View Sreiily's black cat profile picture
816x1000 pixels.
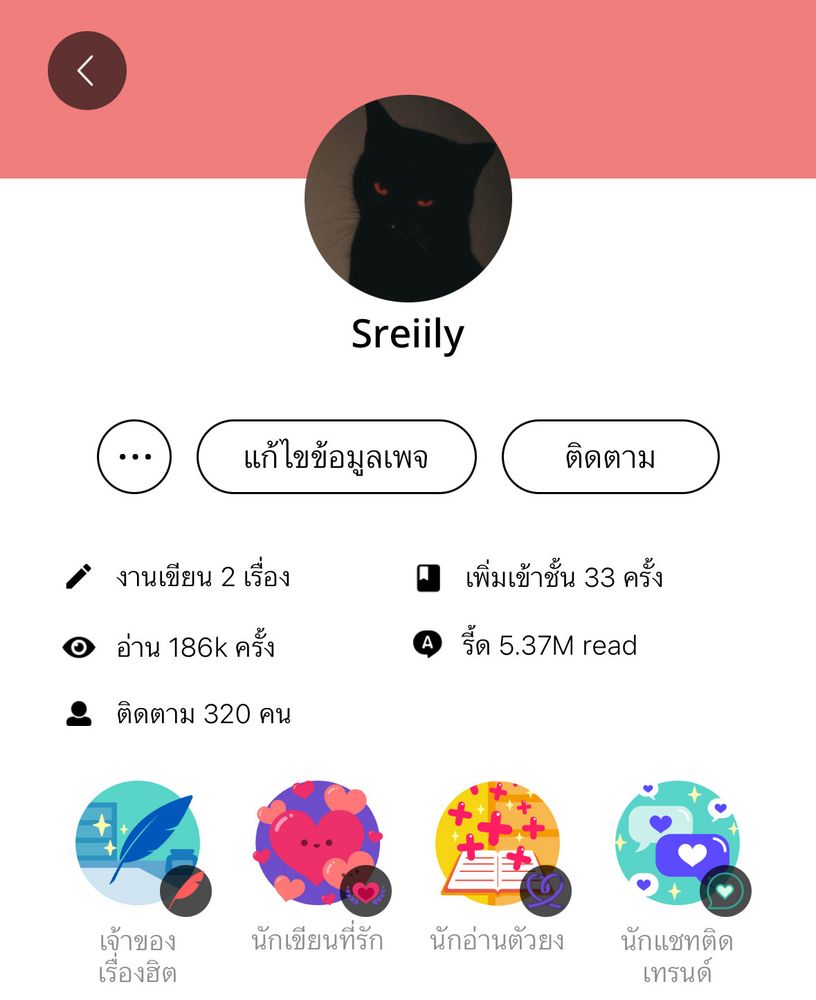408,198
